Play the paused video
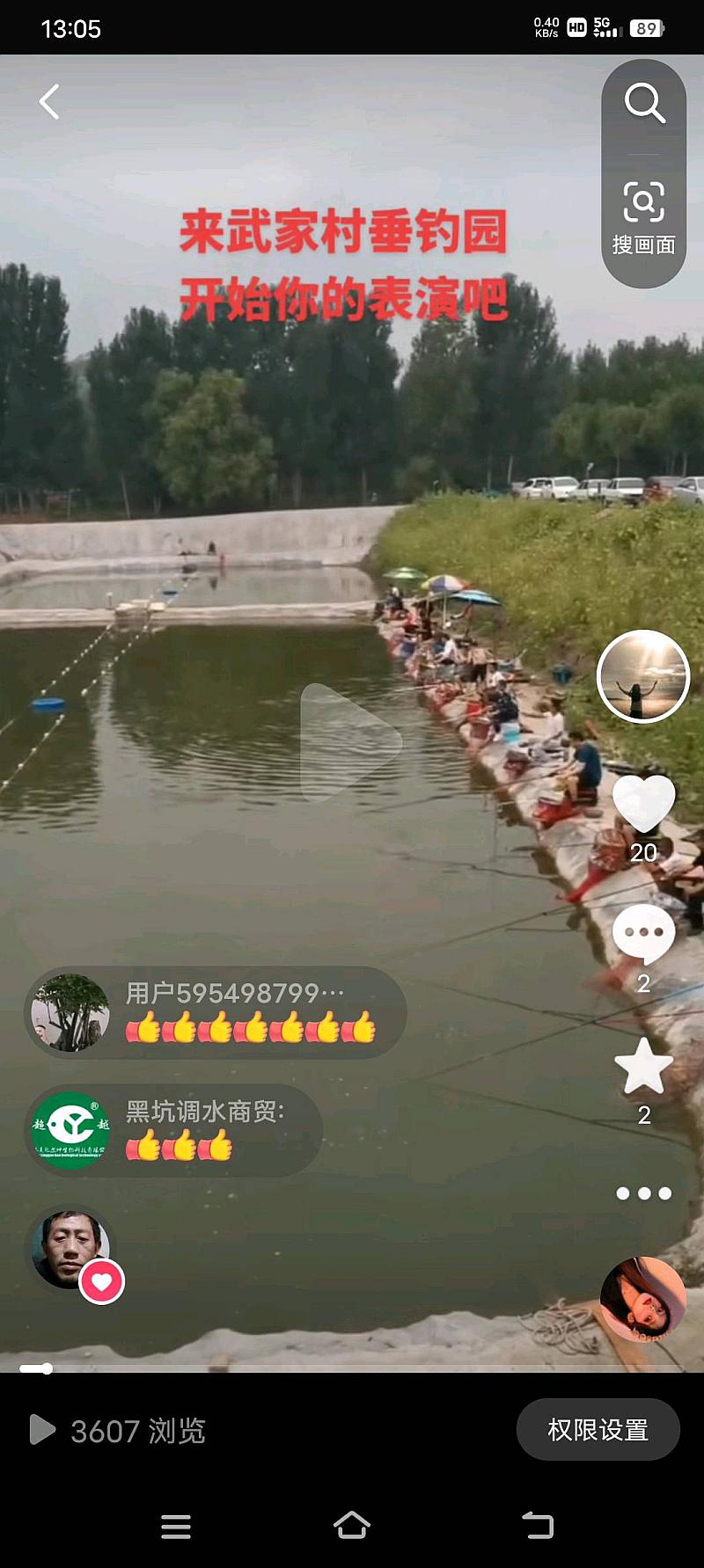 tap(350, 742)
